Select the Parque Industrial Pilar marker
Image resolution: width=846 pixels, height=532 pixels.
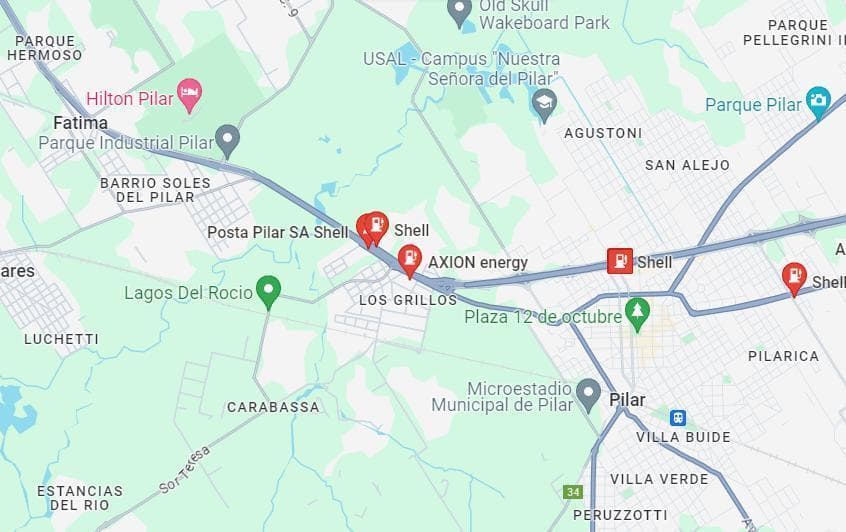(228, 139)
